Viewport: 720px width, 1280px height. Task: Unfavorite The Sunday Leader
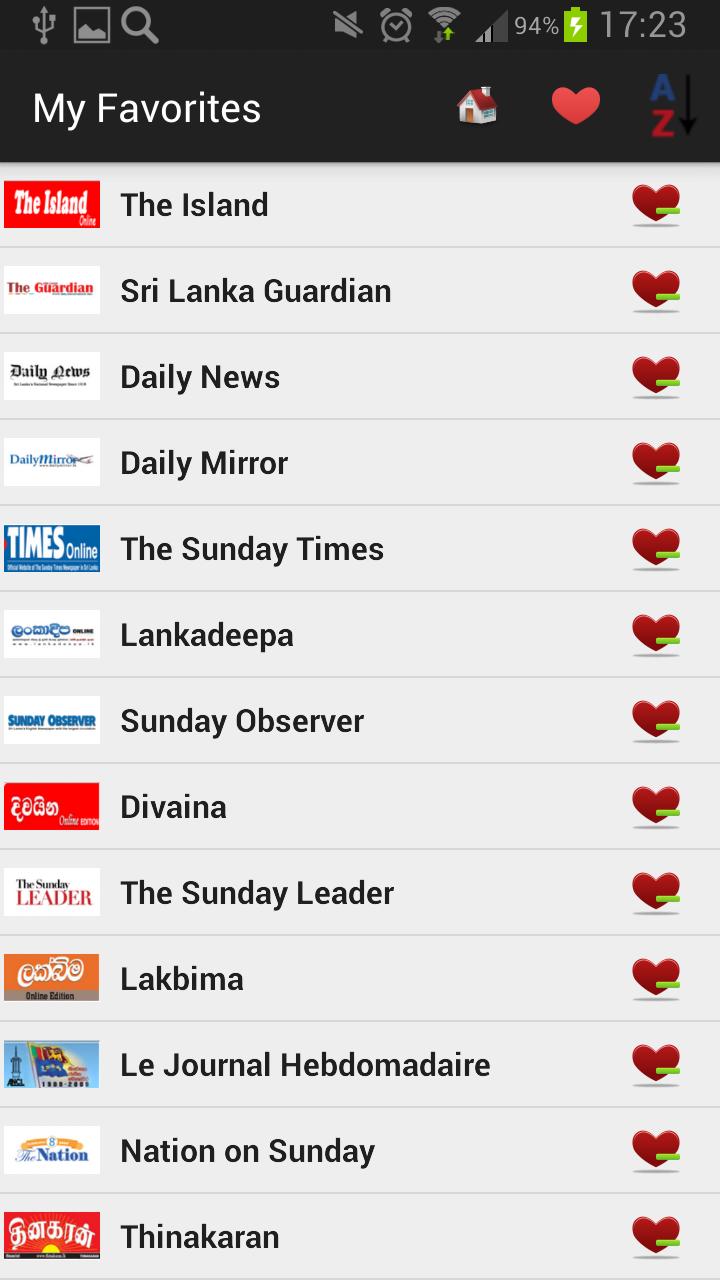[655, 892]
